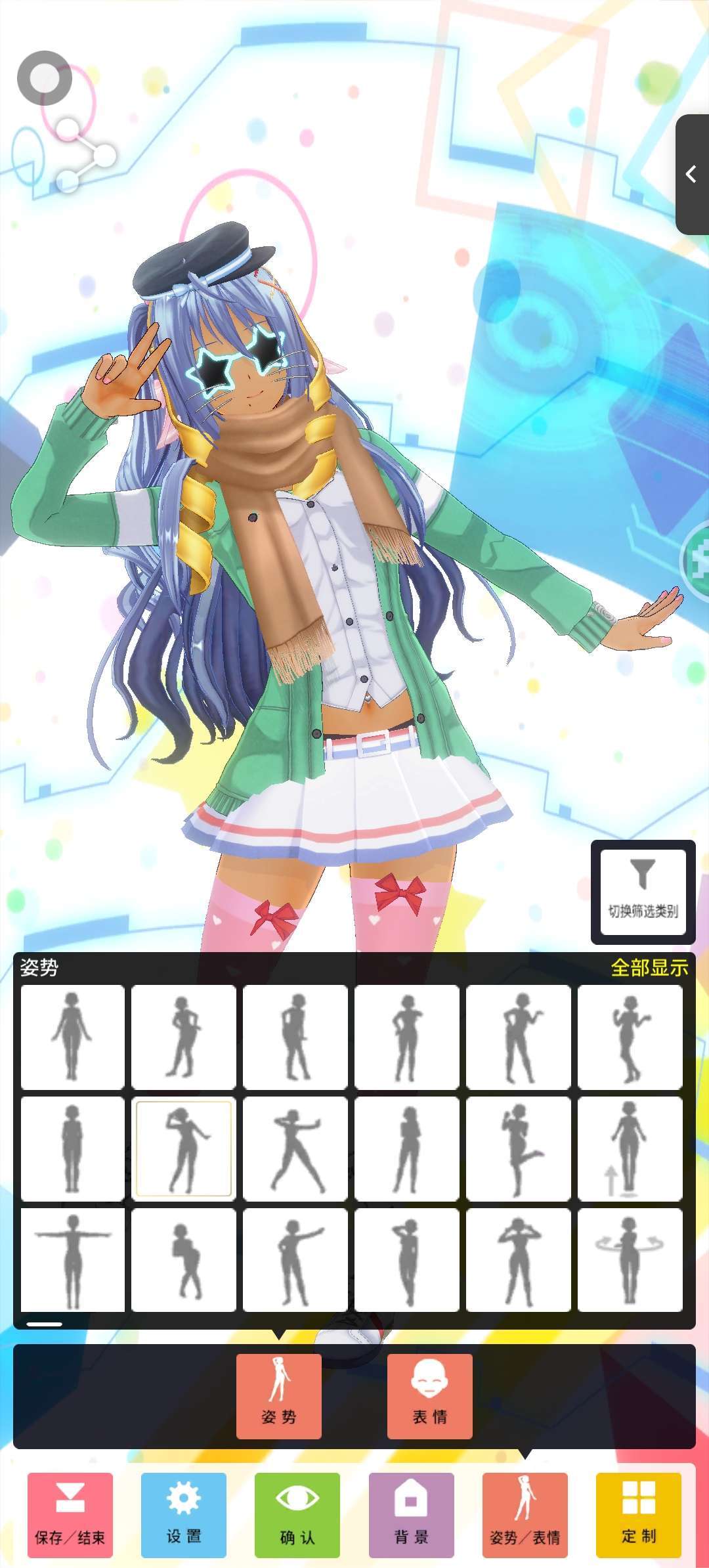Choose the pose with upward arrow
Image resolution: width=709 pixels, height=1568 pixels.
[630, 1148]
